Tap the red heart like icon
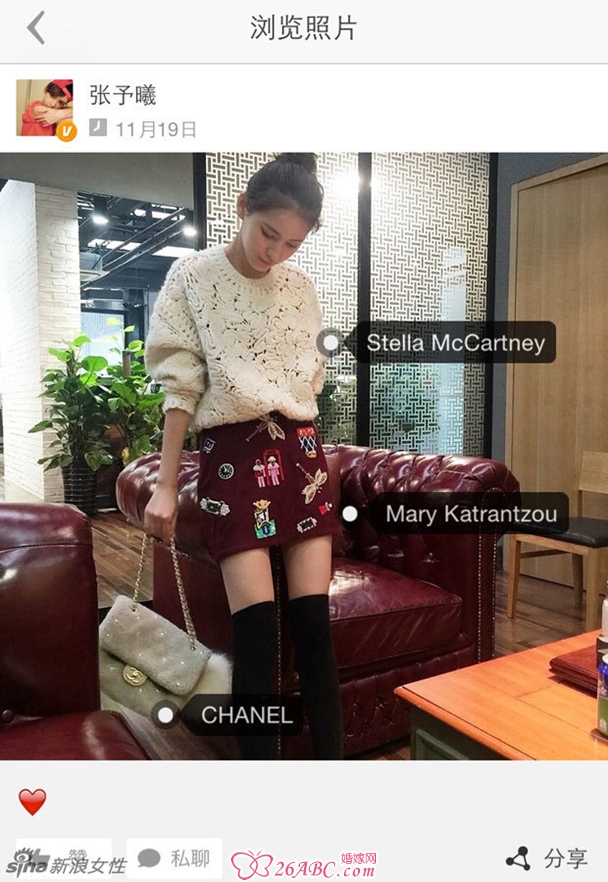The height and width of the screenshot is (882, 608). tap(32, 801)
